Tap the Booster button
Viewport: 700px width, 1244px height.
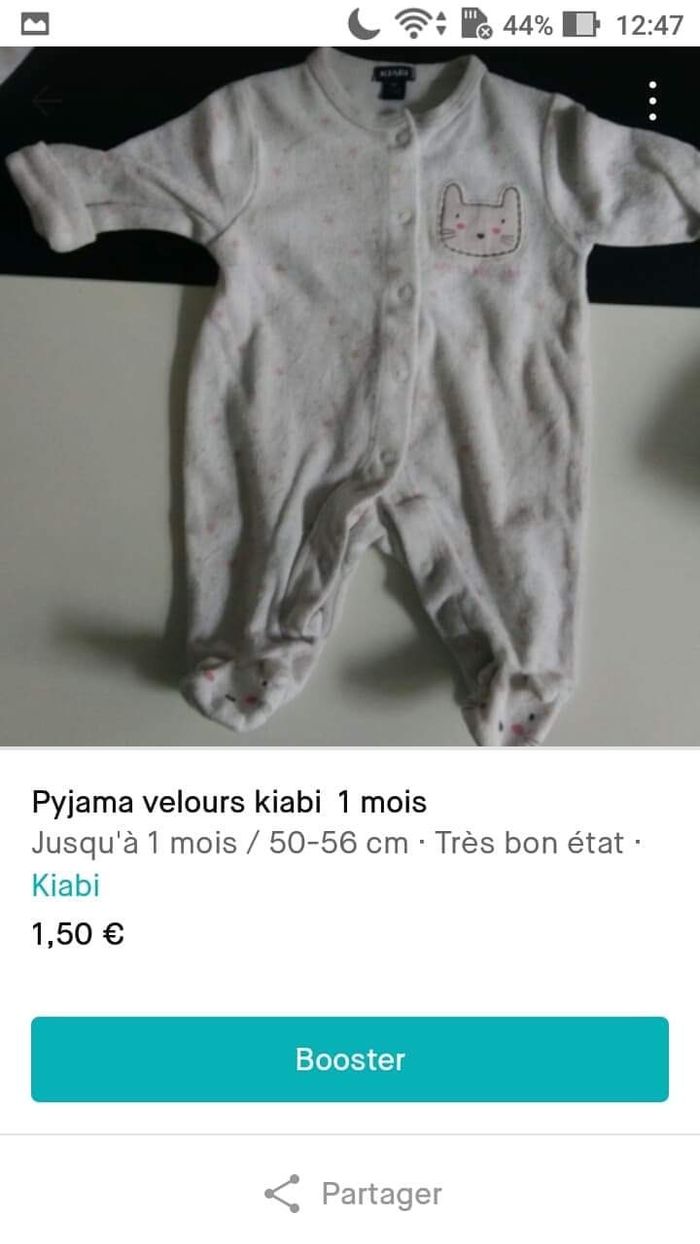(x=350, y=1060)
